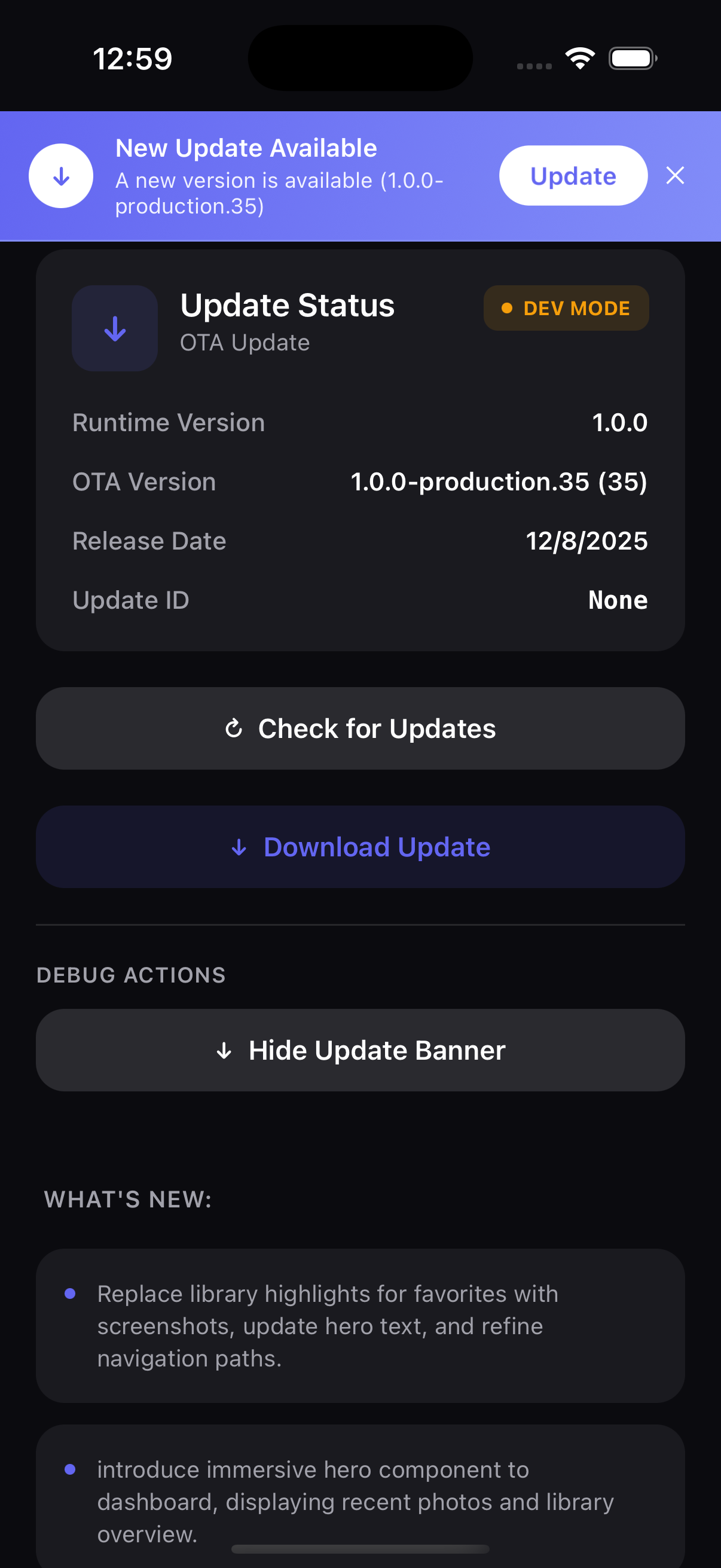
Task: Tap the DEV MODE status badge
Action: click(566, 308)
